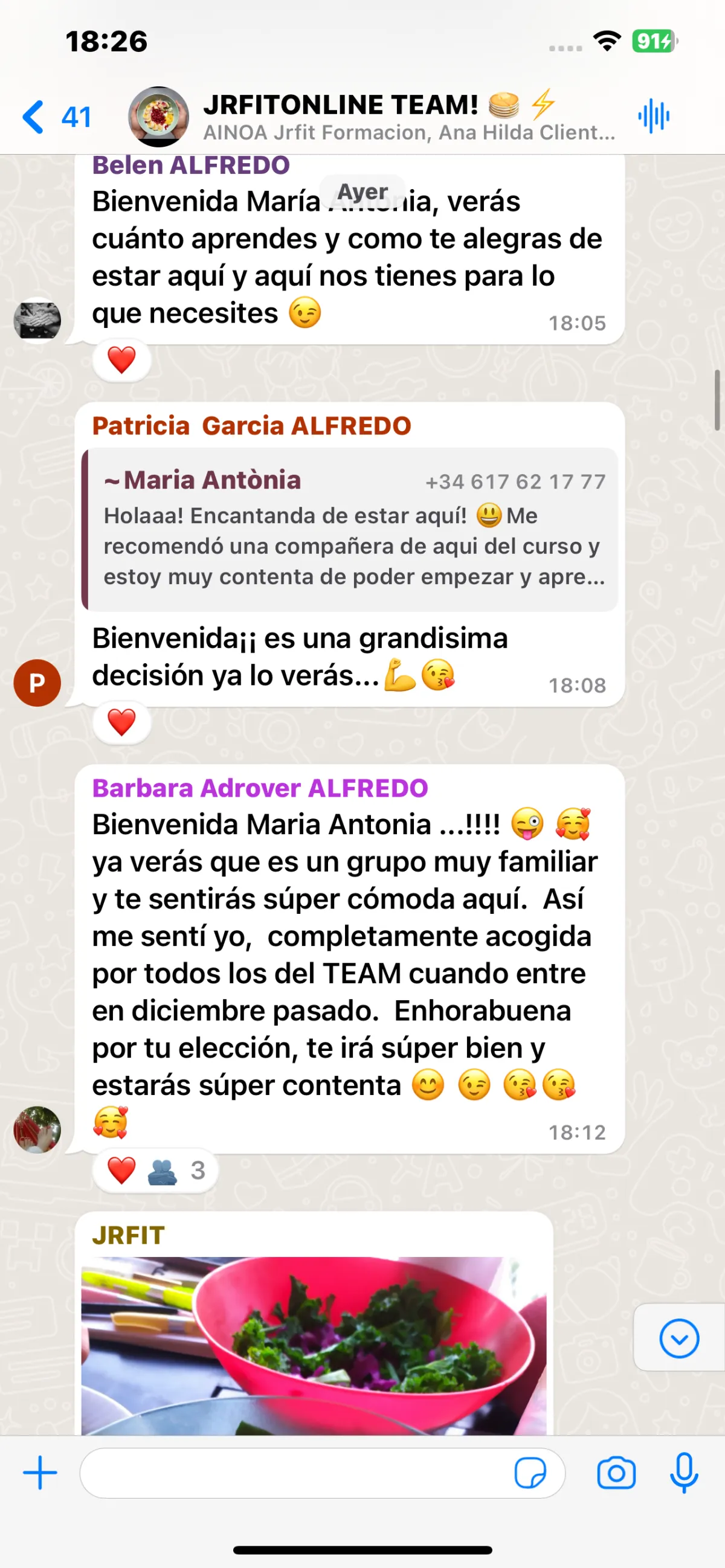Go back to the chat list
Image resolution: width=725 pixels, height=1568 pixels.
(56, 116)
